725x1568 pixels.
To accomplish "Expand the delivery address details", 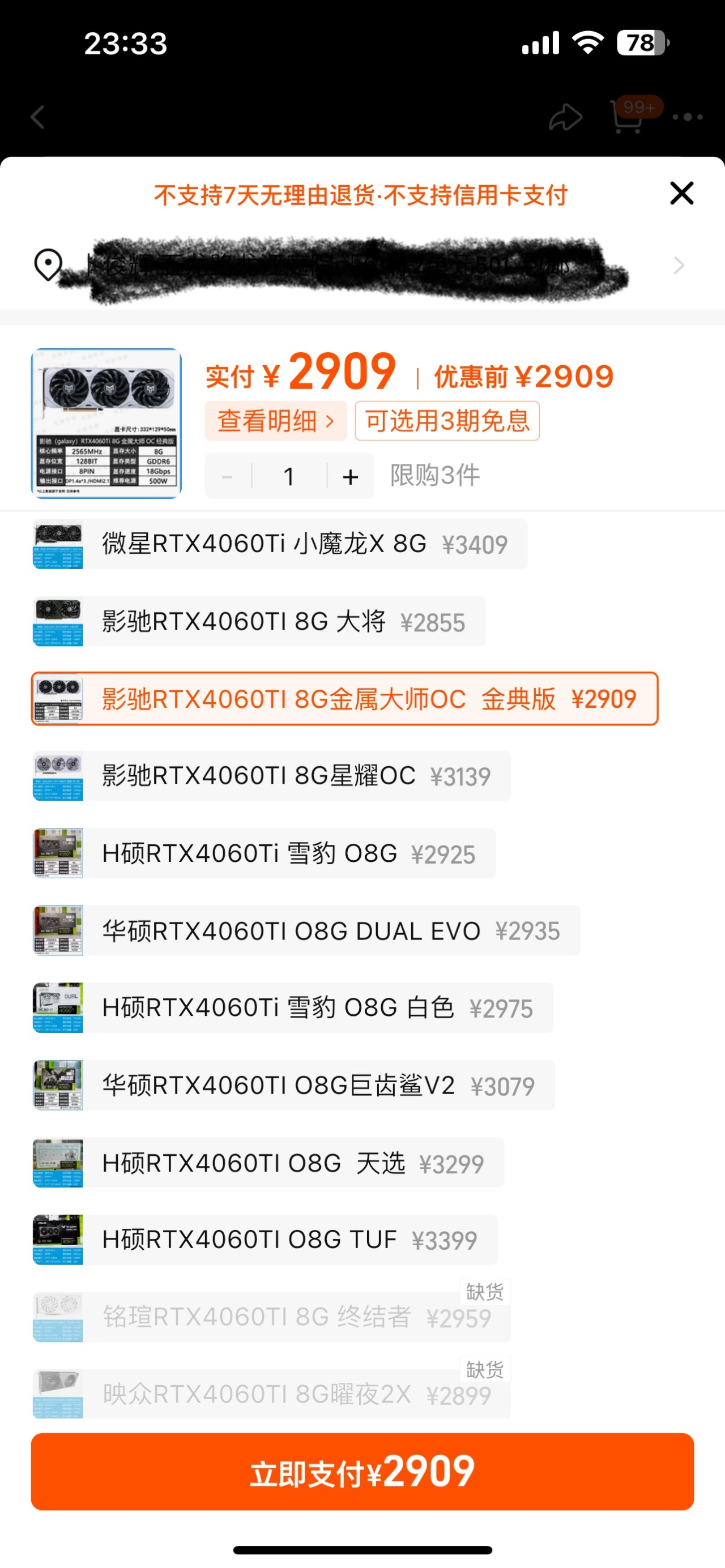I will point(678,265).
